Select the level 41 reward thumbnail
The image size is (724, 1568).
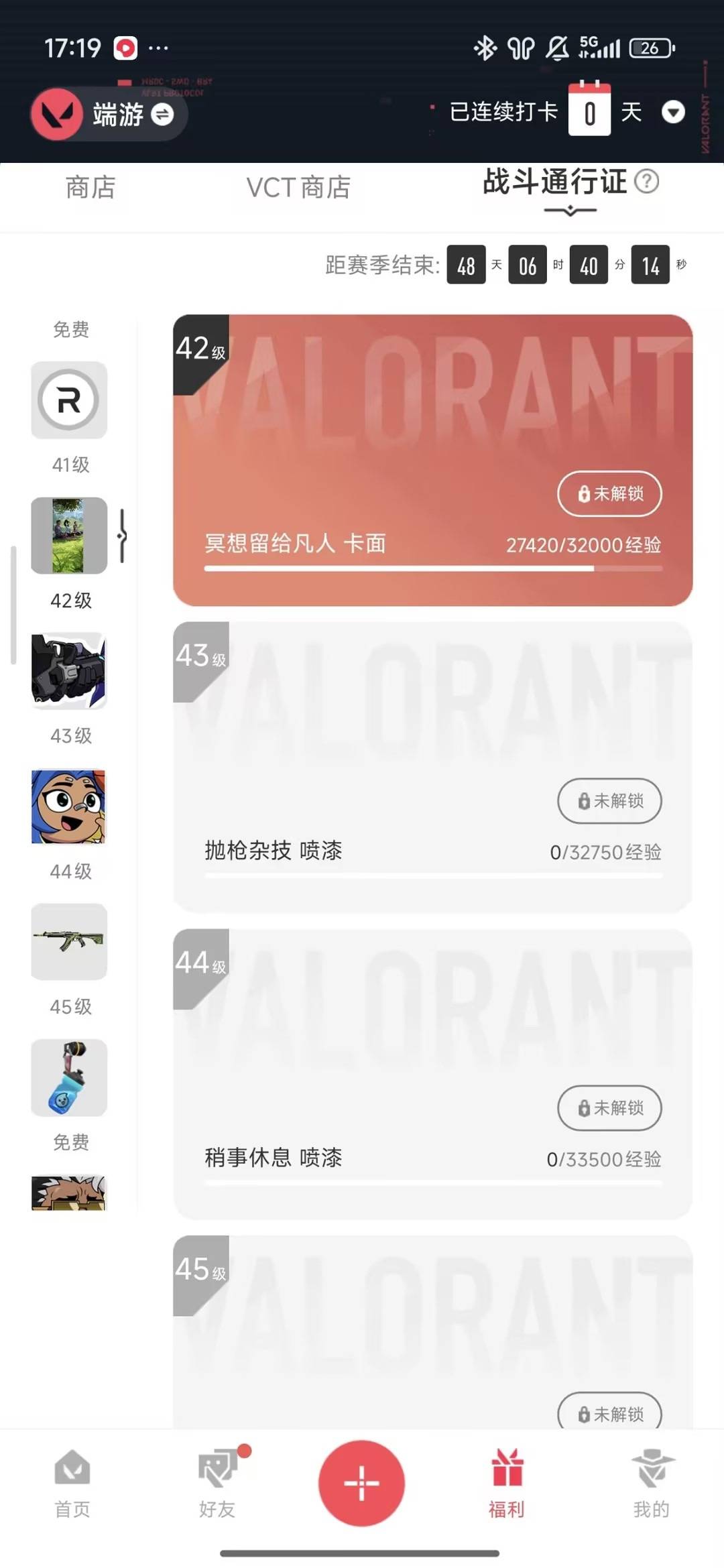[69, 400]
